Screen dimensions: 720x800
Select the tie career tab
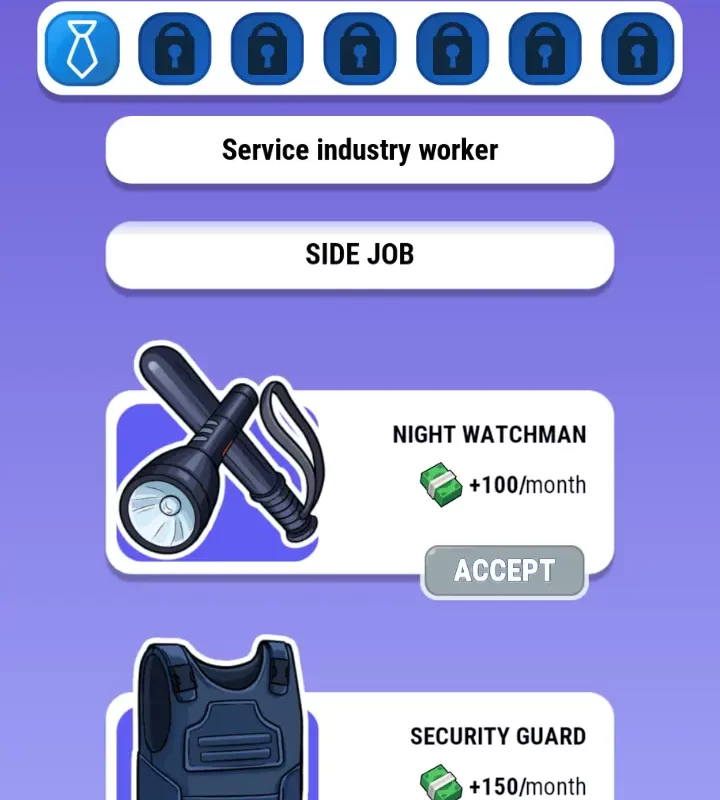[81, 49]
